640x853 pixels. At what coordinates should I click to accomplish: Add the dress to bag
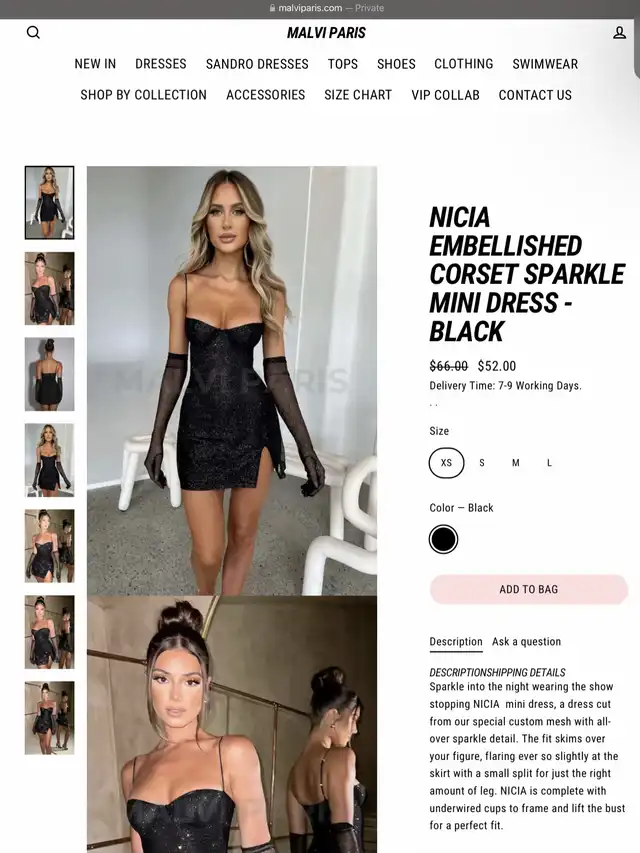(x=529, y=589)
